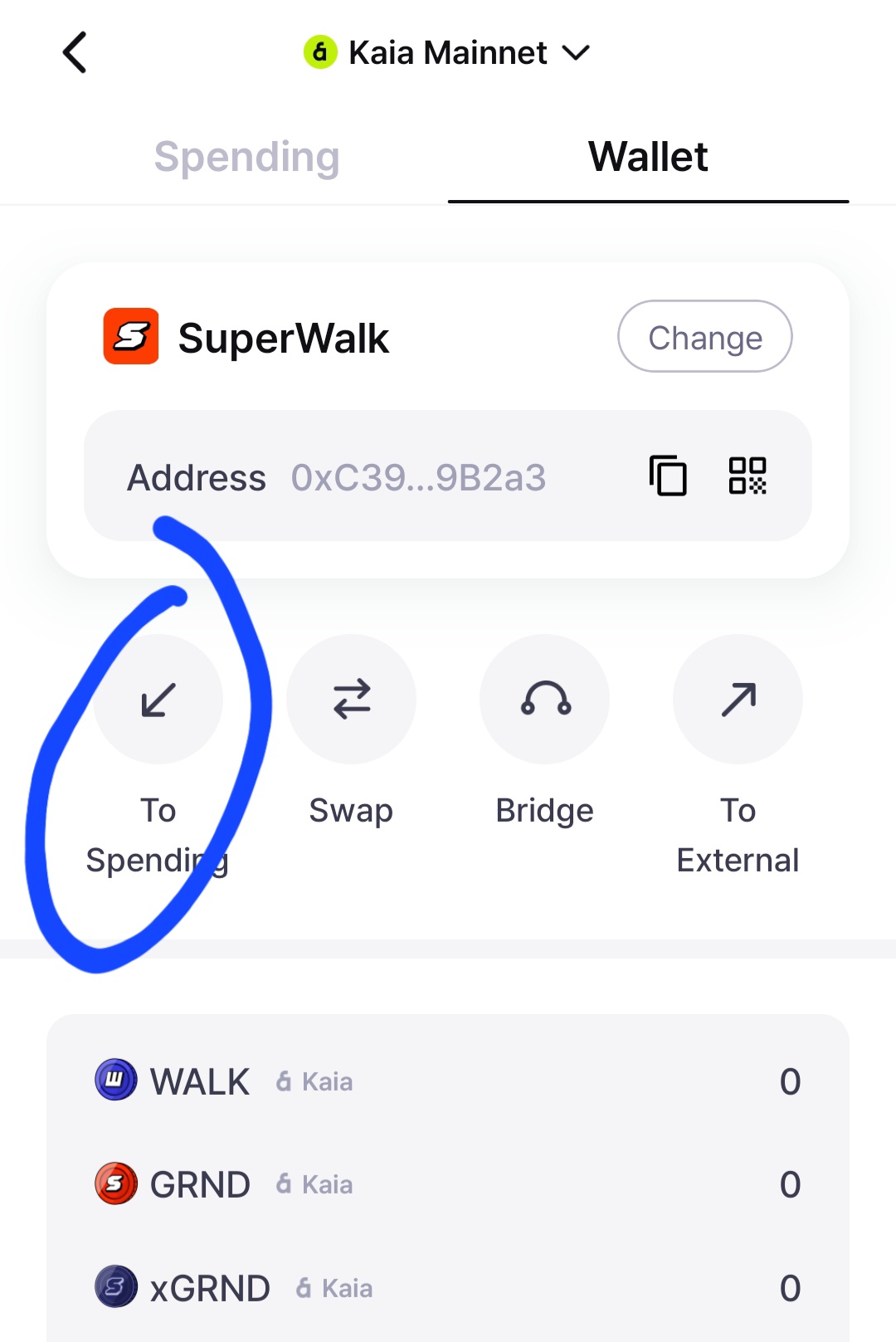The width and height of the screenshot is (896, 1342).
Task: Copy the wallet address
Action: click(668, 476)
